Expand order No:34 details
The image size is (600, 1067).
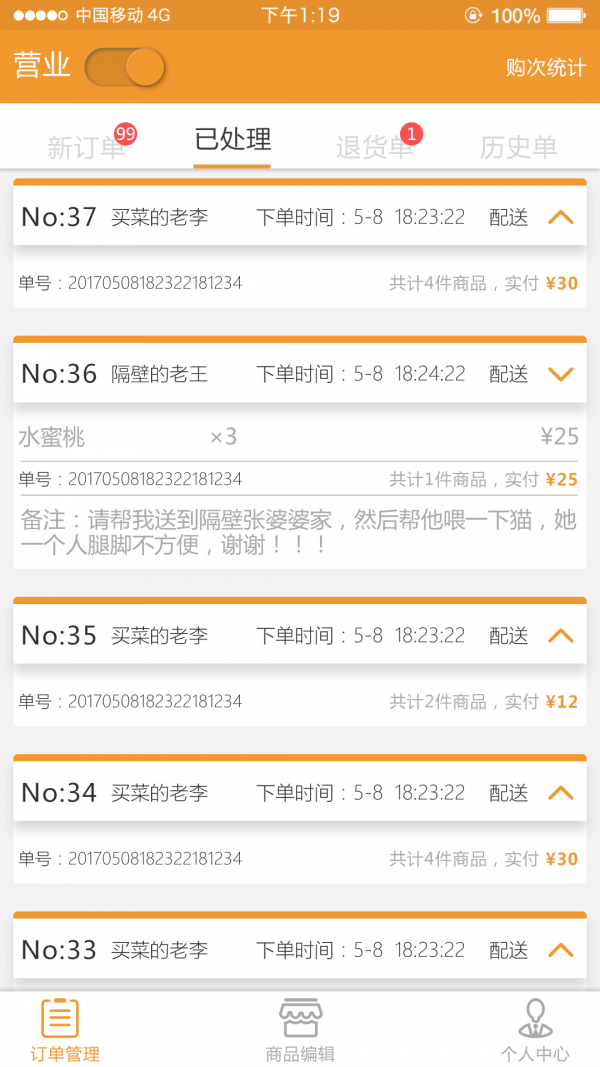561,793
